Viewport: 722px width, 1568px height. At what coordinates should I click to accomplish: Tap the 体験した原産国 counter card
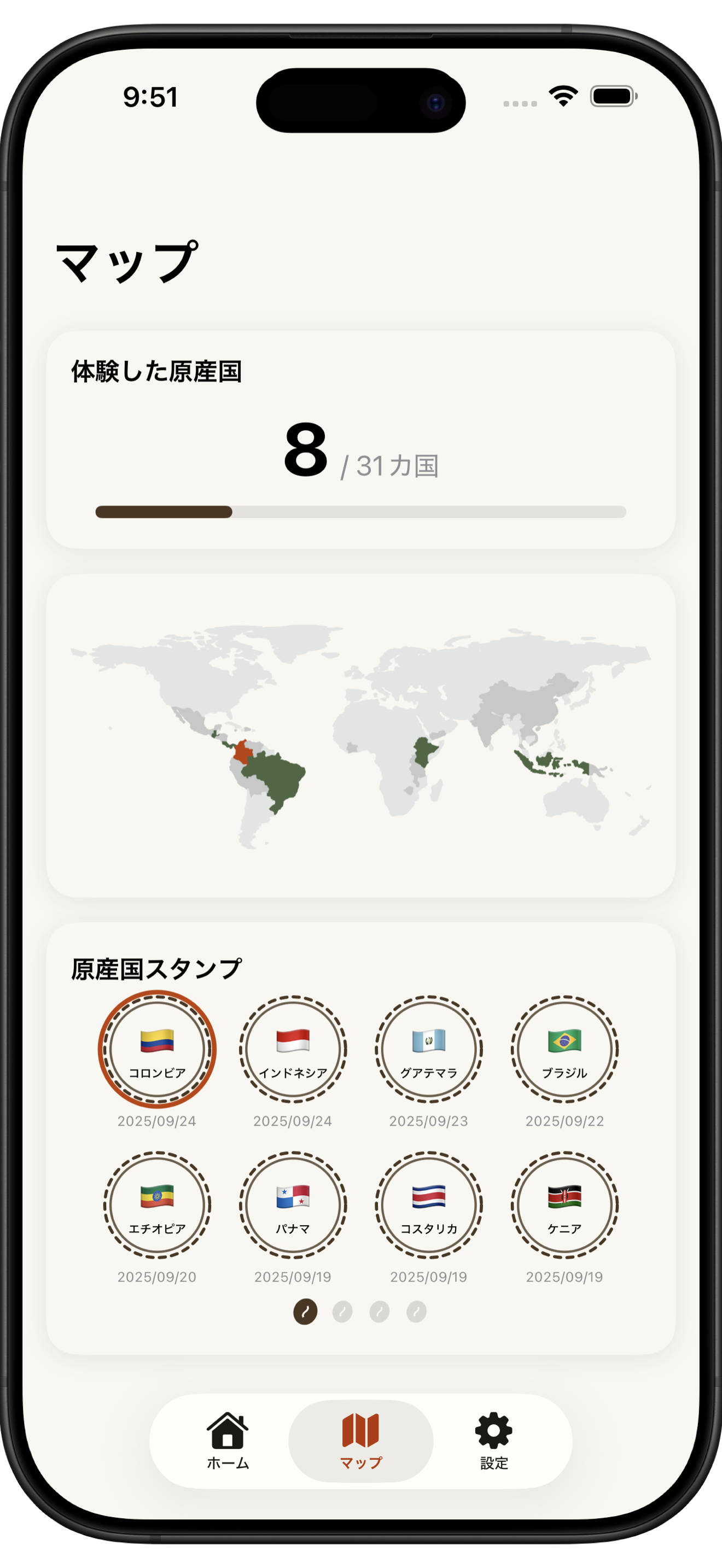361,438
